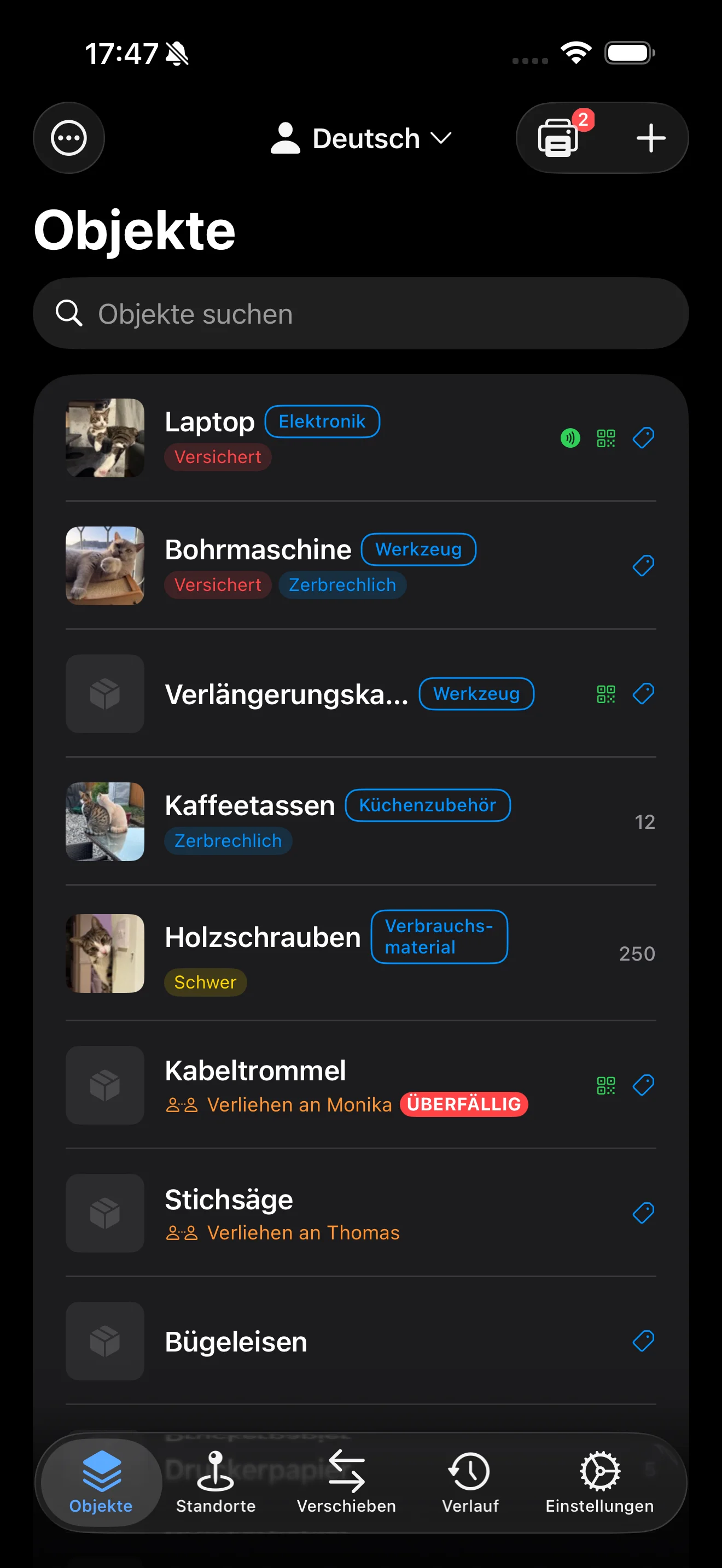Image resolution: width=722 pixels, height=1568 pixels.
Task: Select the label tag icon on Laptop
Action: [x=643, y=438]
